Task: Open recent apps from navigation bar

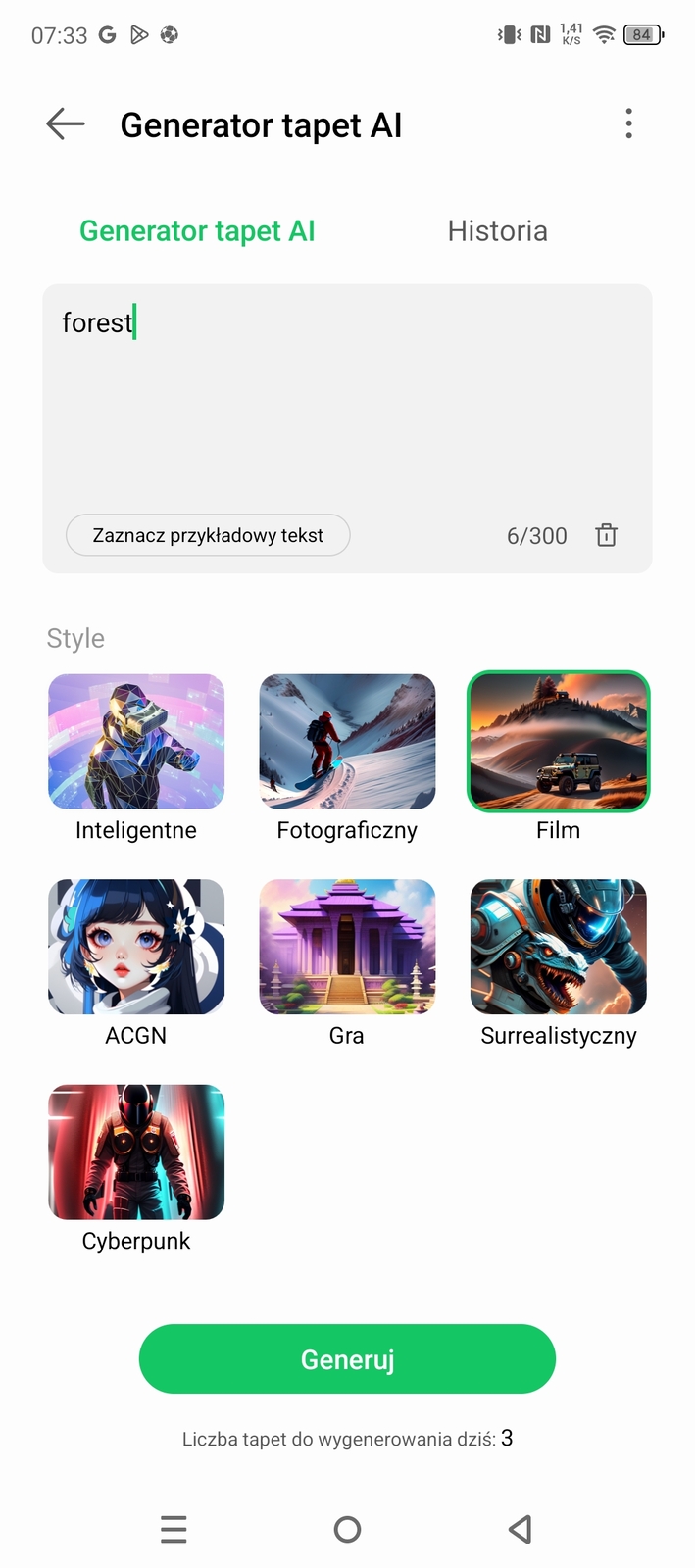Action: click(x=174, y=1529)
